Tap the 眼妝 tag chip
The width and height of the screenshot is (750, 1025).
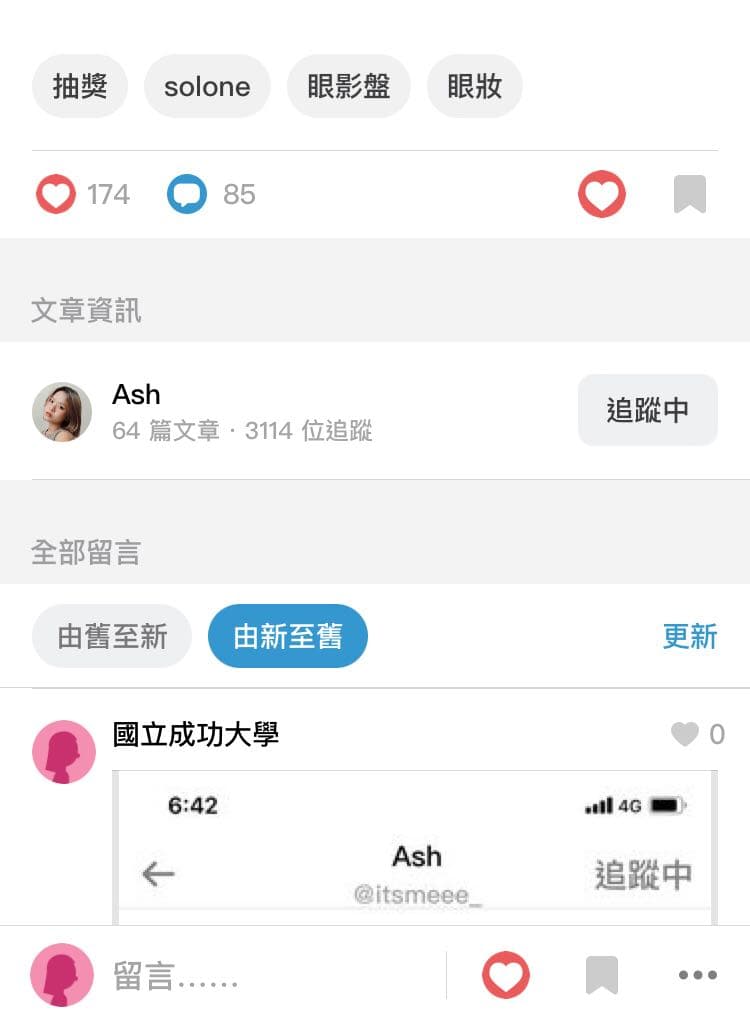(474, 86)
